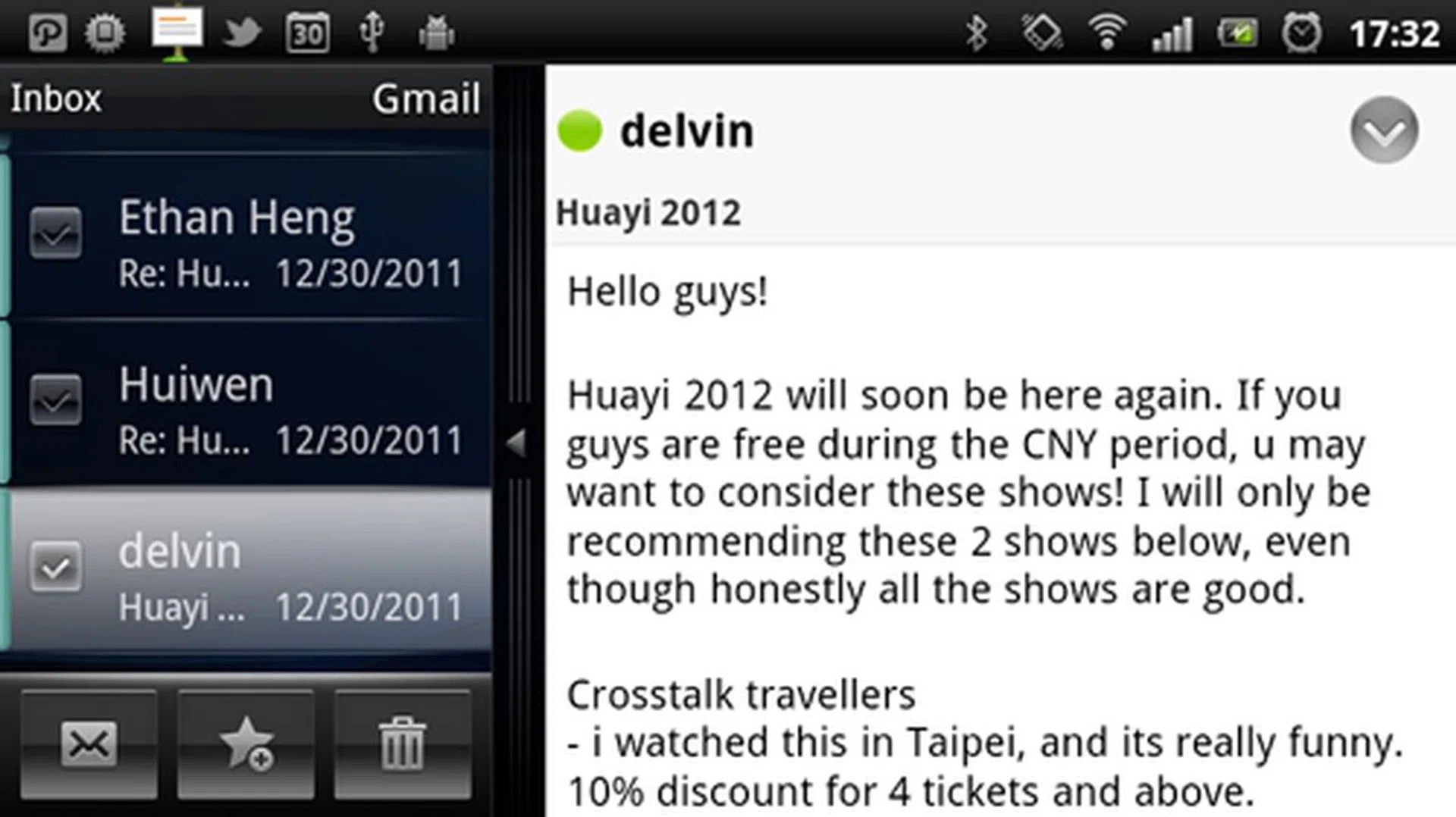The width and height of the screenshot is (1456, 817).
Task: Collapse the inbox pane with the left arrow
Action: pos(517,442)
